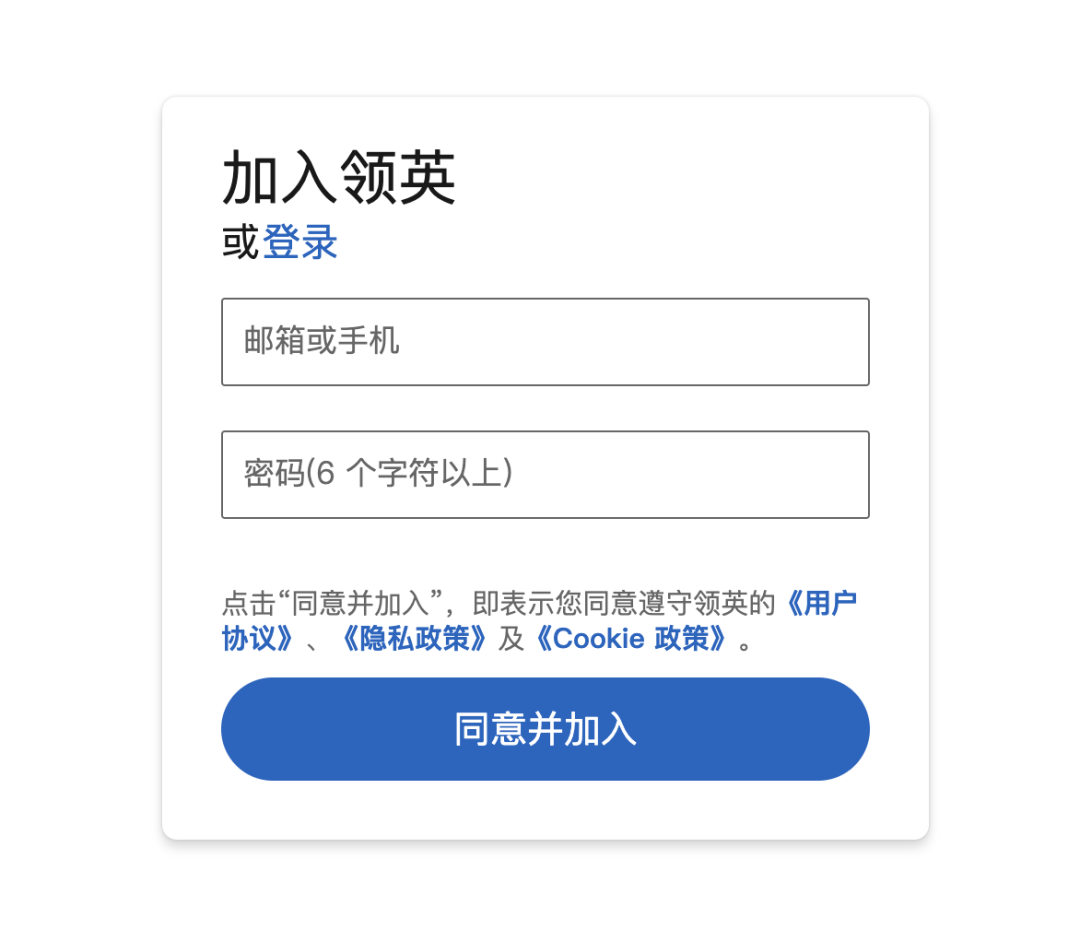The width and height of the screenshot is (1080, 942).
Task: Open the 《隐私政策》 link
Action: (412, 639)
